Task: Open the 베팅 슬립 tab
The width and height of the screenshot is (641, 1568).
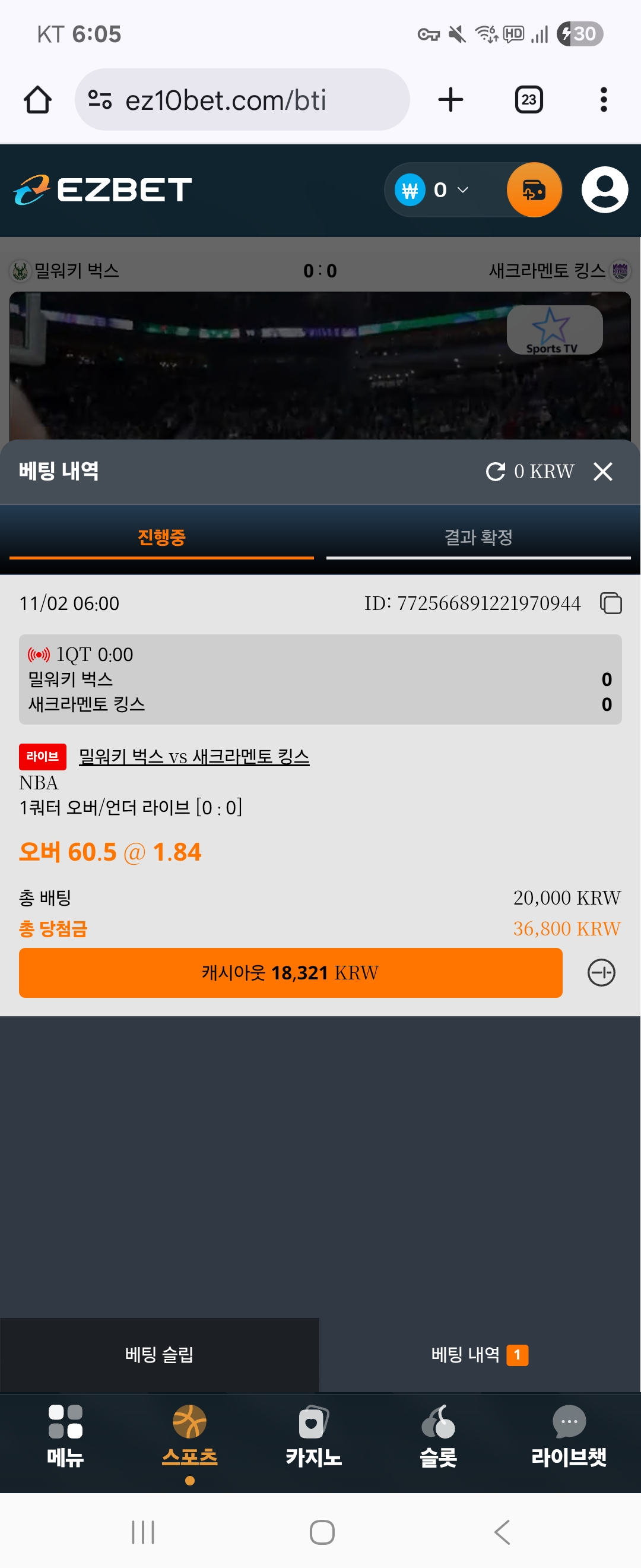Action: coord(158,1354)
